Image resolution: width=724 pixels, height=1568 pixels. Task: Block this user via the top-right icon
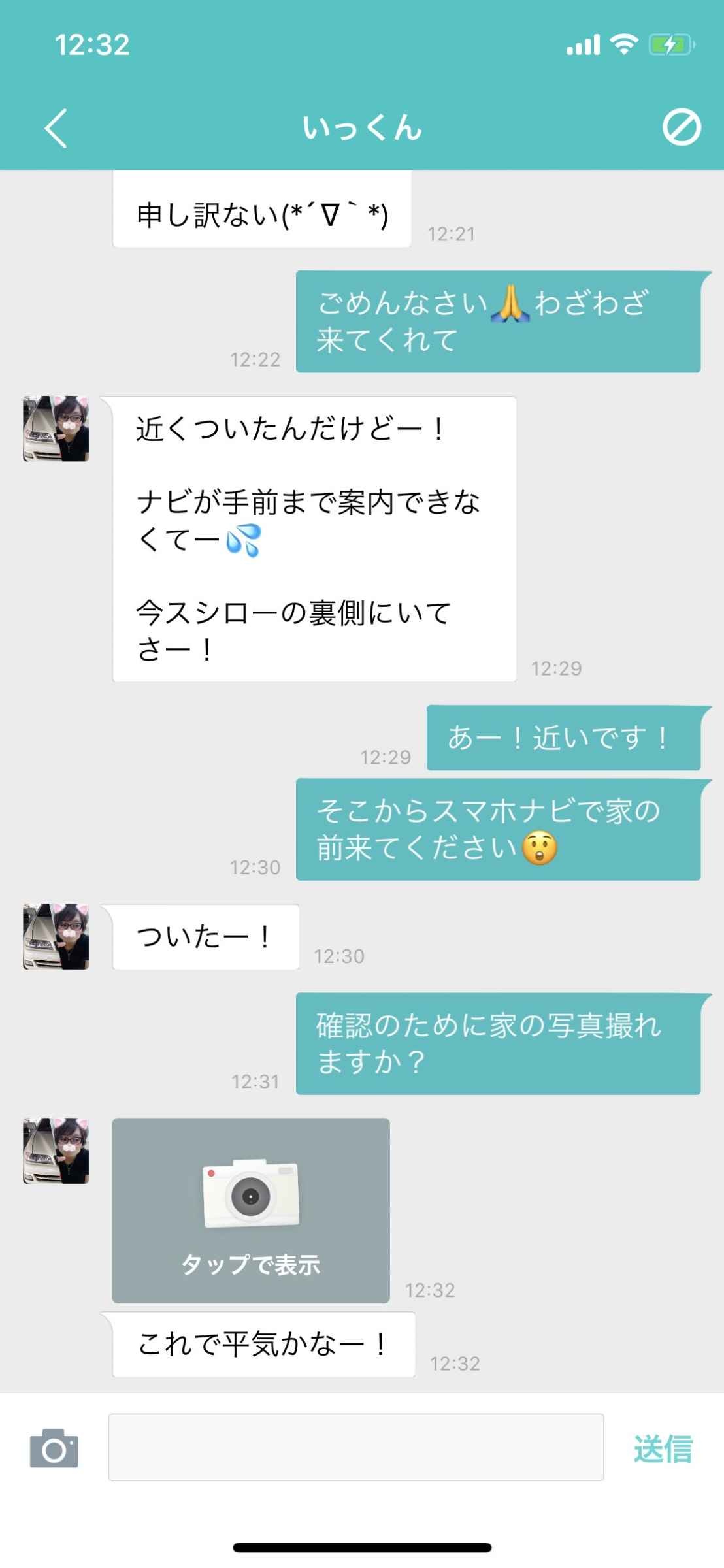point(682,127)
